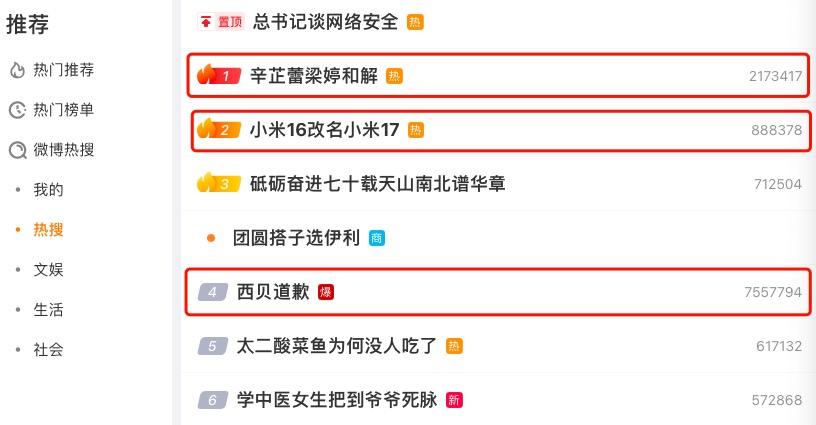Image resolution: width=816 pixels, height=425 pixels.
Task: Open the 热门推荐 section
Action: [x=64, y=70]
